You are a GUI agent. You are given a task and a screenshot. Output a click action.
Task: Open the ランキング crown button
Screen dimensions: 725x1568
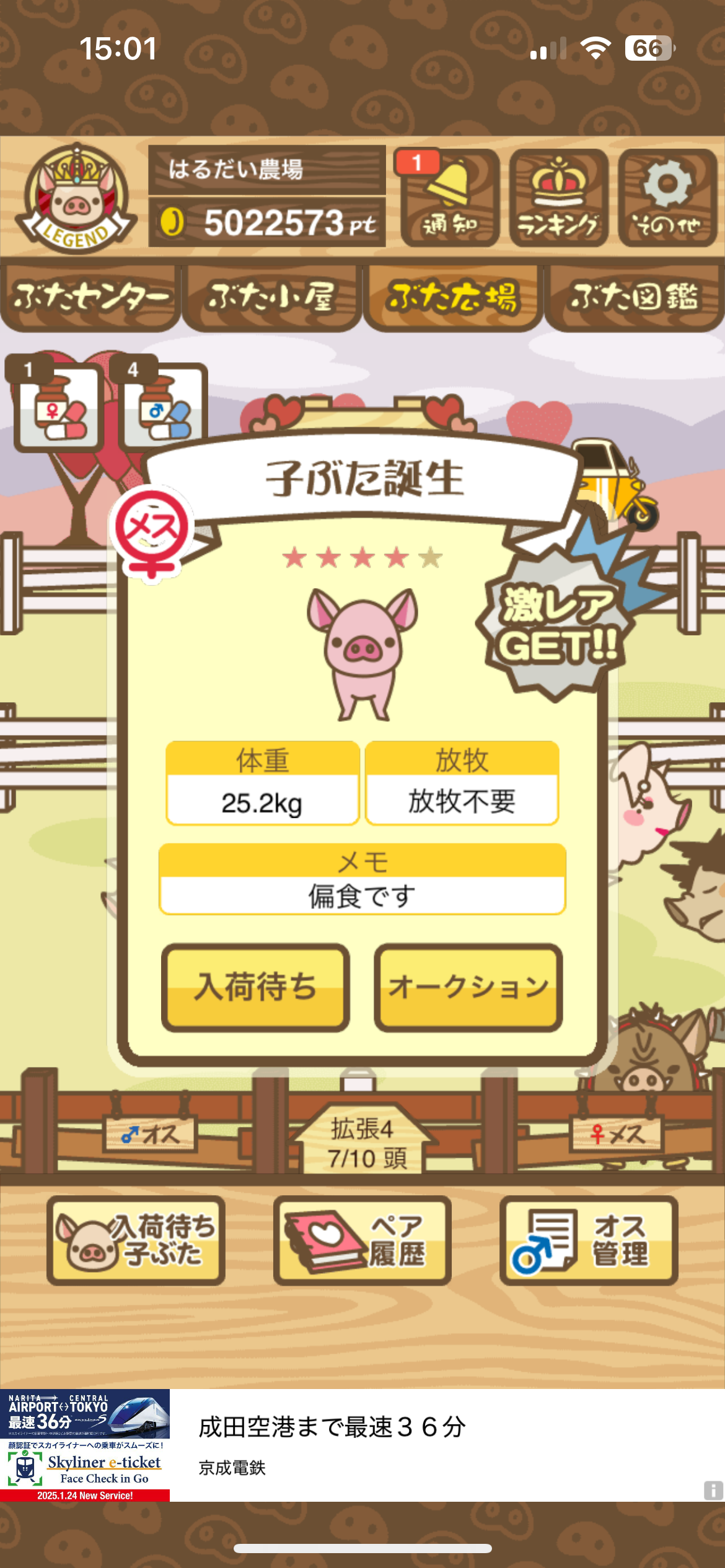click(558, 198)
